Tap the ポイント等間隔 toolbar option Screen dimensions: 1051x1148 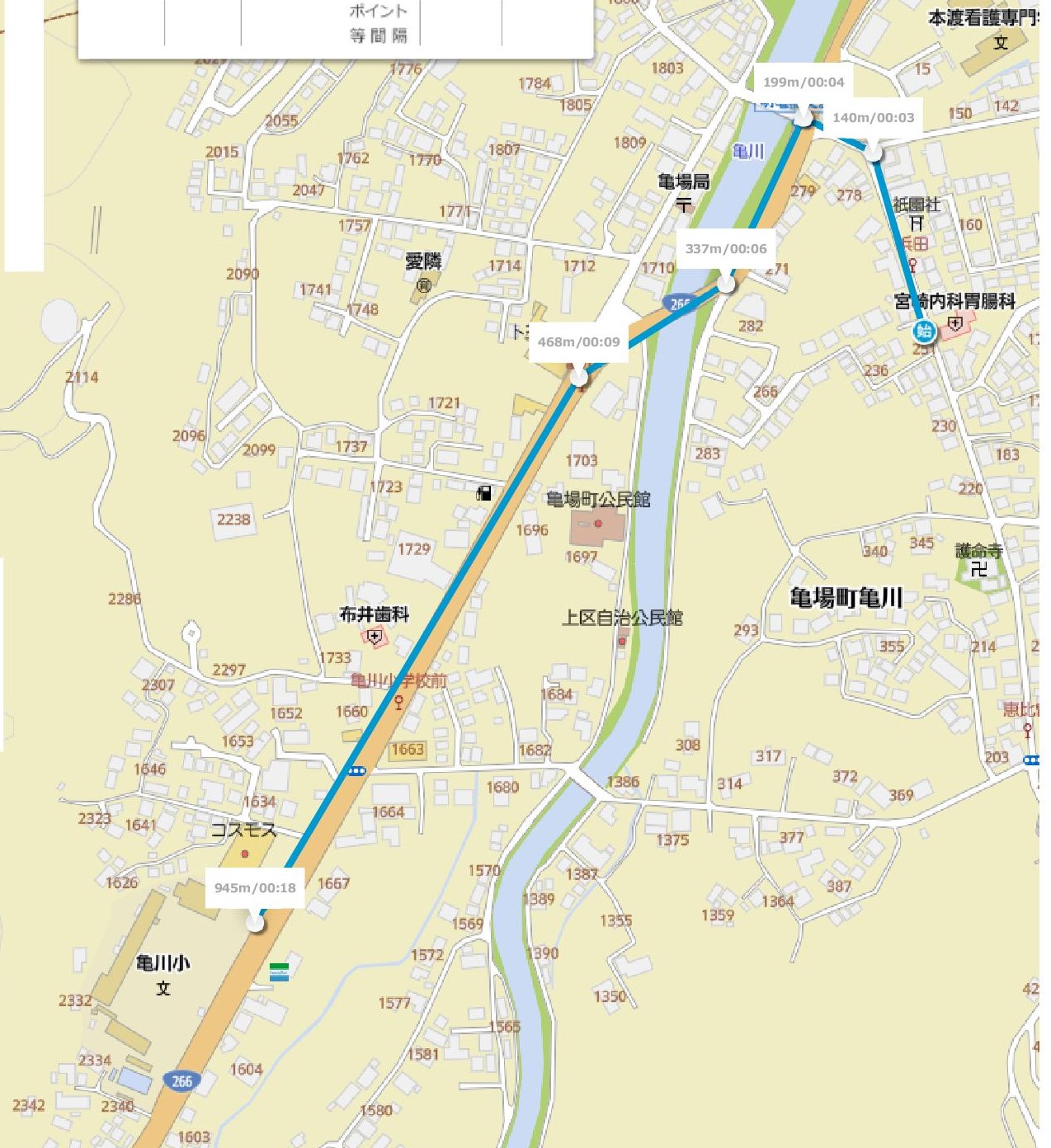pos(378,23)
